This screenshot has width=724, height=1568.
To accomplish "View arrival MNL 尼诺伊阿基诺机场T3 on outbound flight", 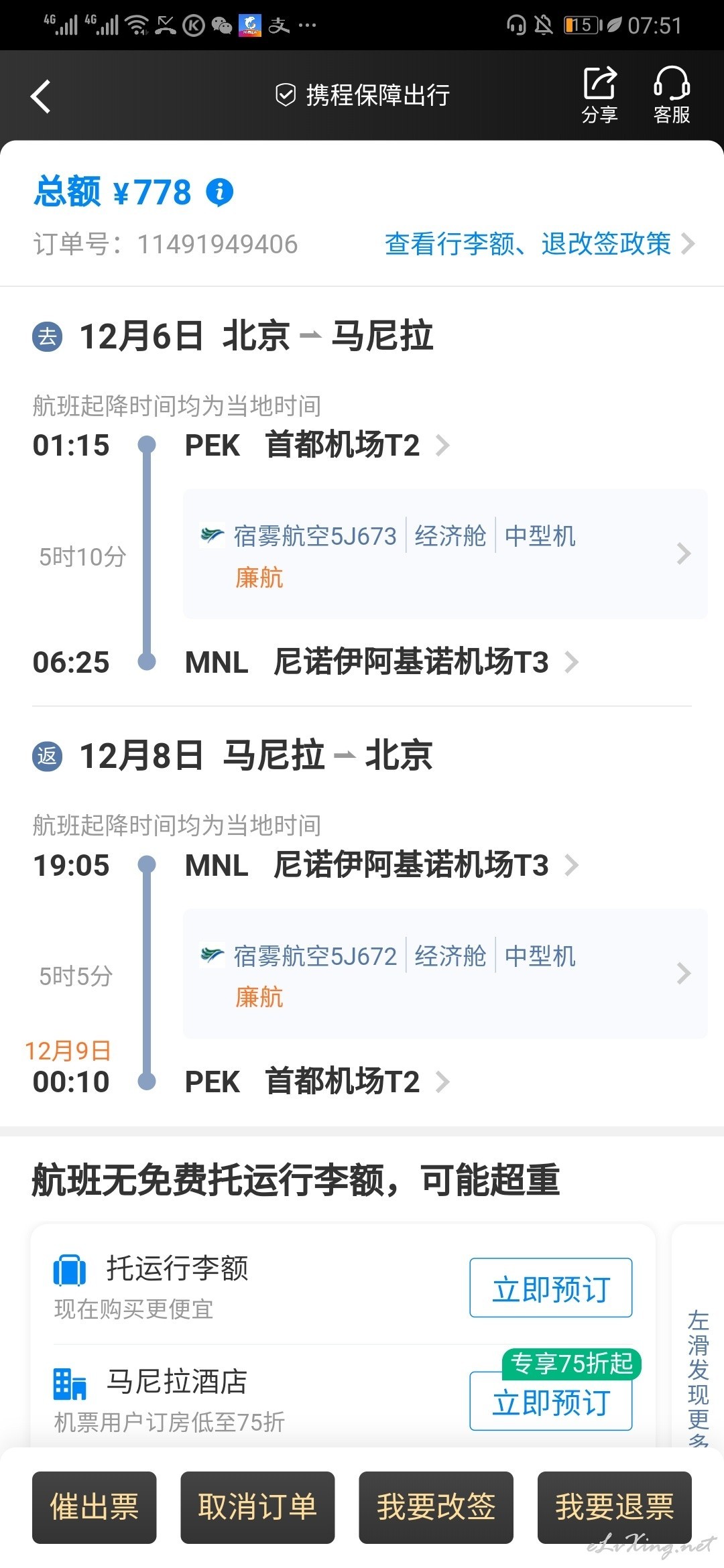I will coord(381,662).
